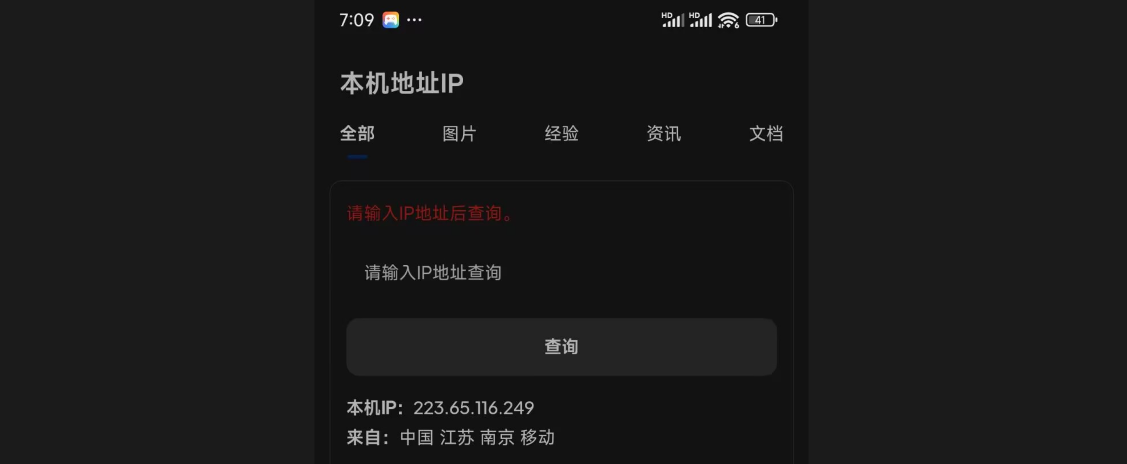This screenshot has width=1127, height=464.
Task: Tap the 查询 button
Action: click(561, 347)
